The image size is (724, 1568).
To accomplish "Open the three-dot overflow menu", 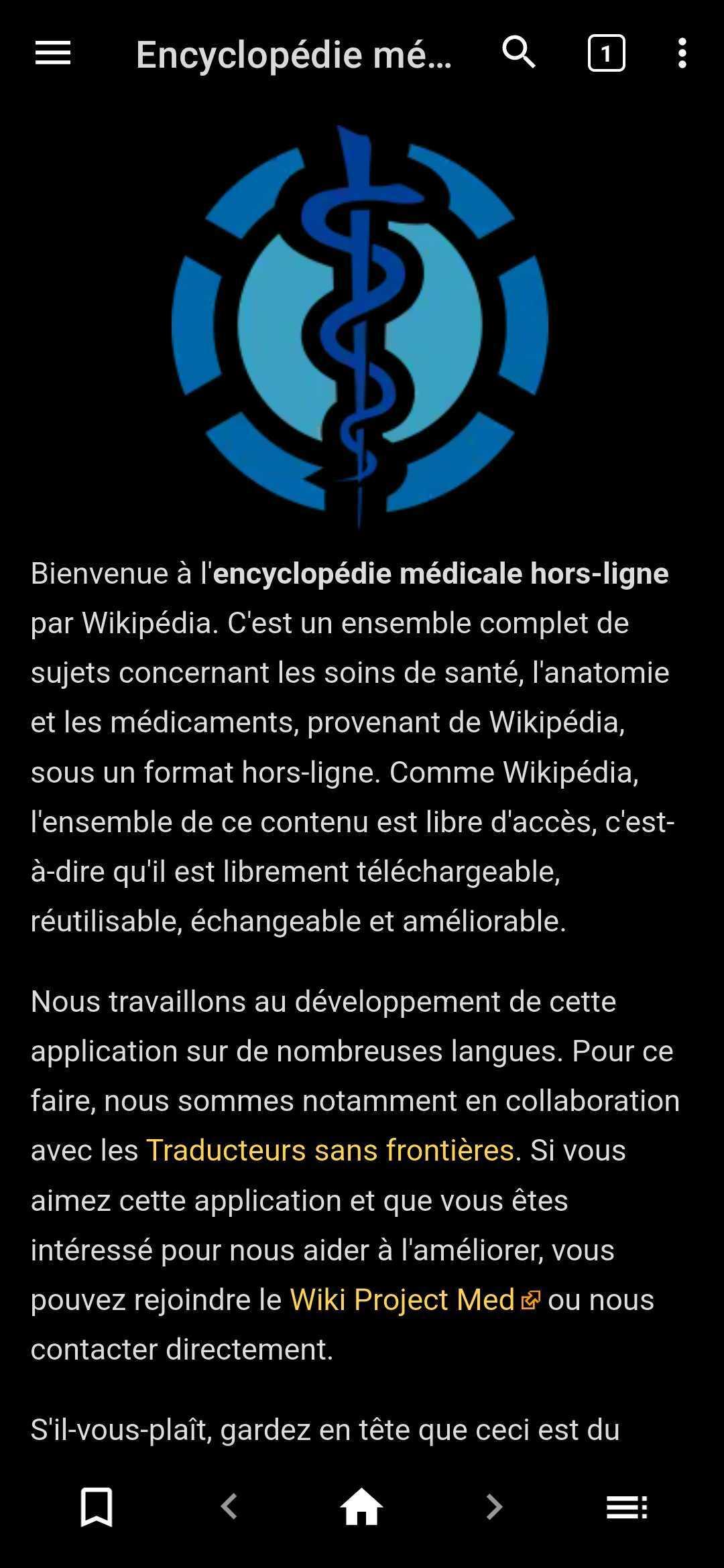I will coord(682,54).
